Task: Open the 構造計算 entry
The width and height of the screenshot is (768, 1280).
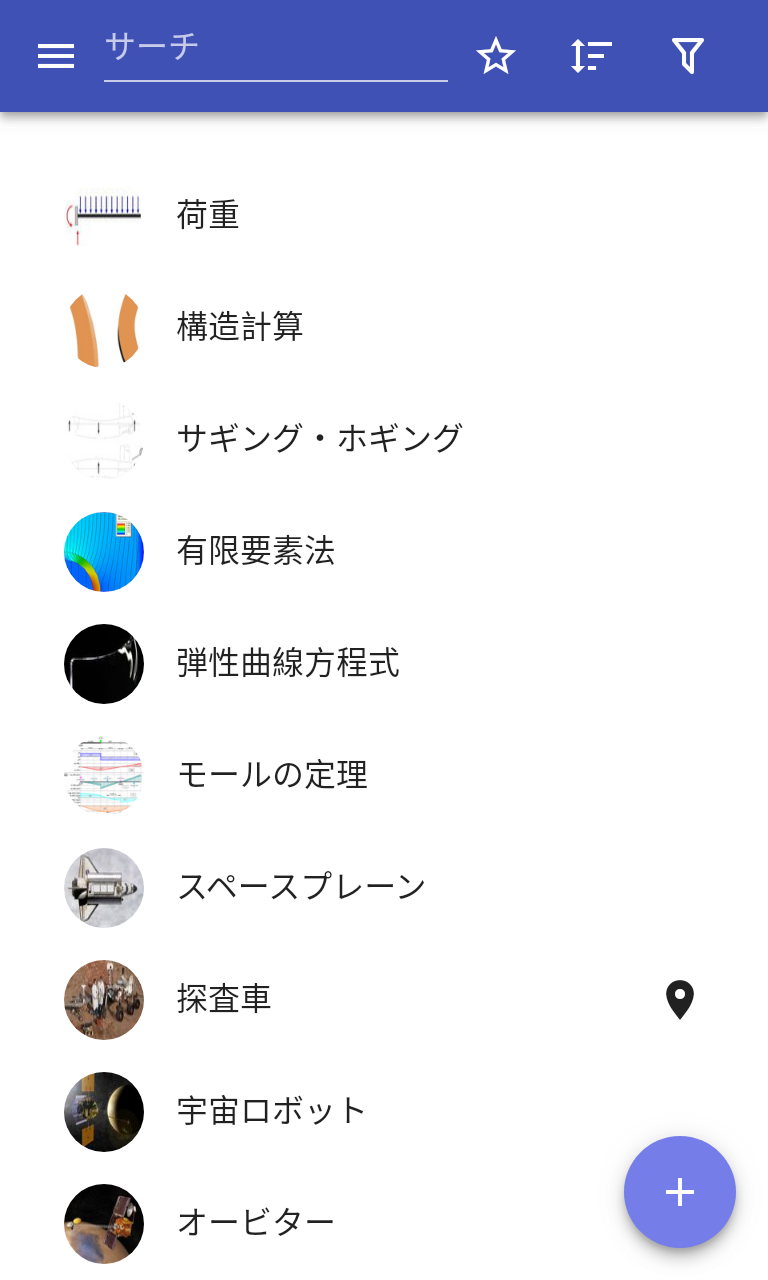Action: 240,327
